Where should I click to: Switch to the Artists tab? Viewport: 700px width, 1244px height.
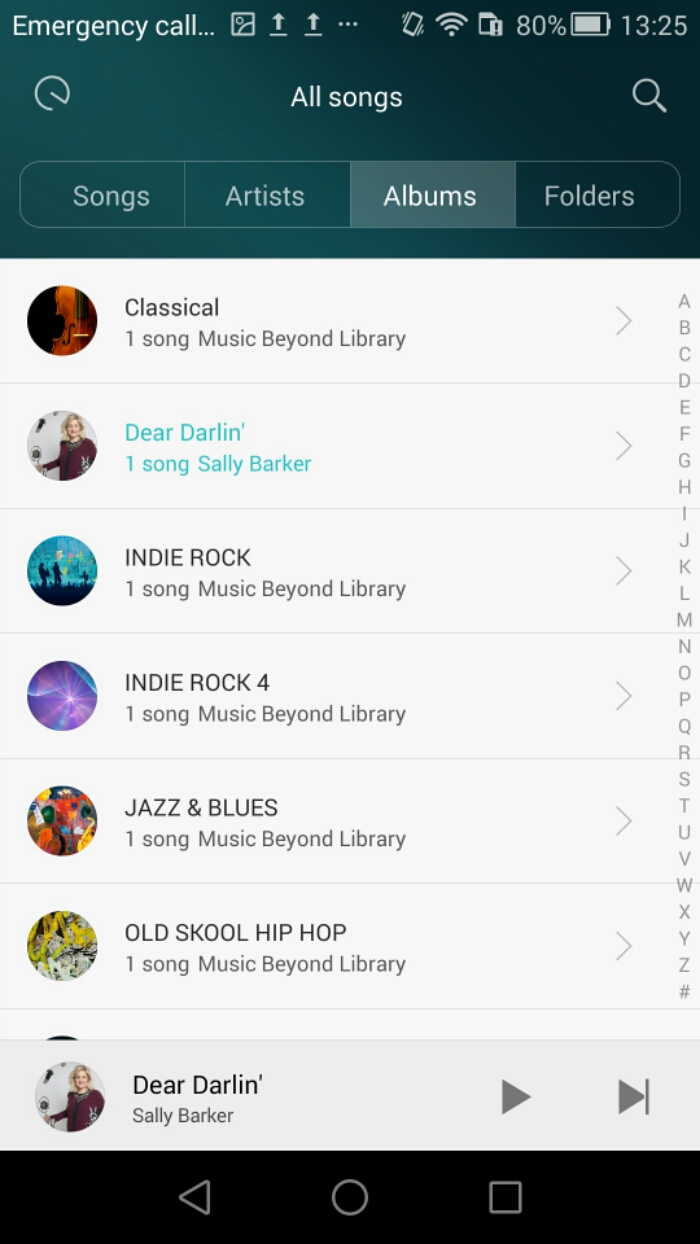click(265, 196)
